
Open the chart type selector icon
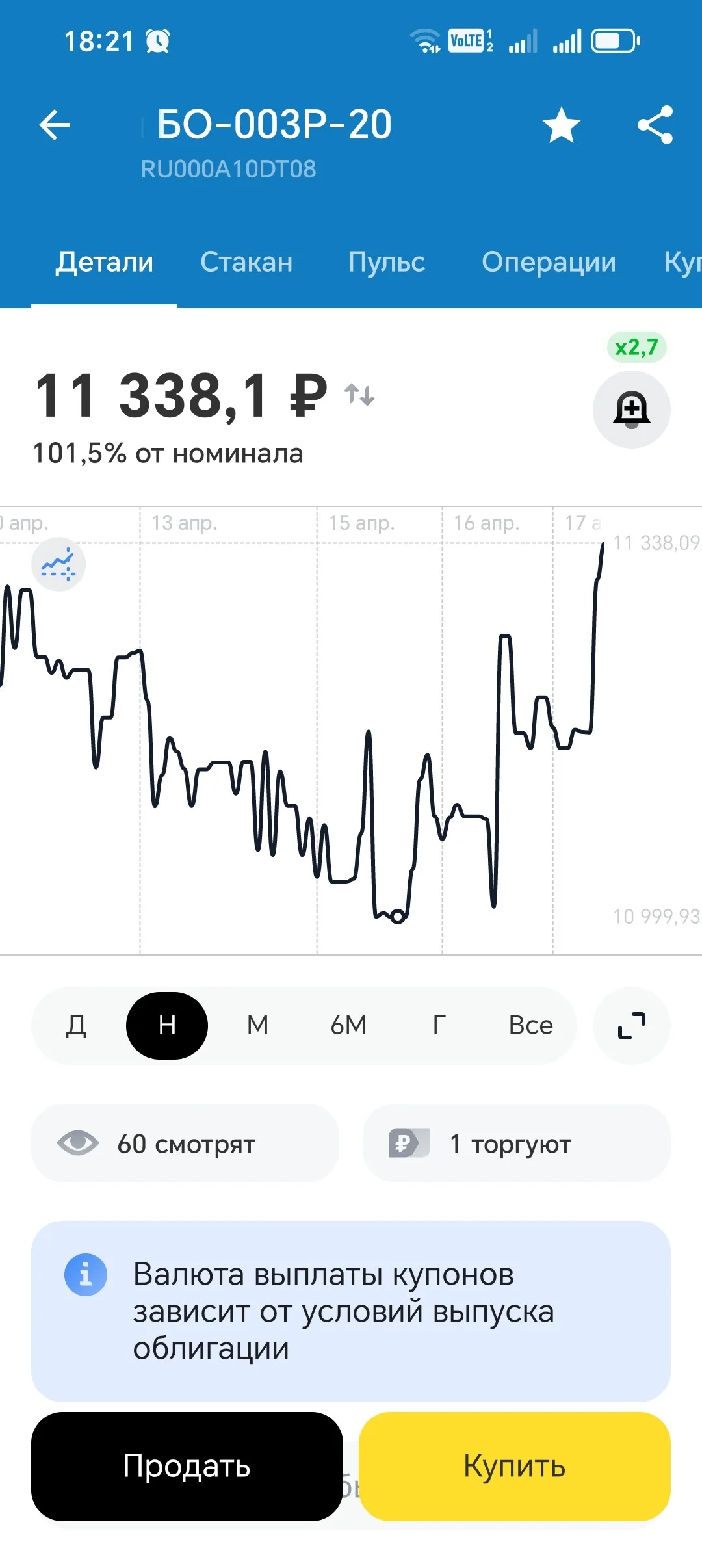(x=58, y=564)
